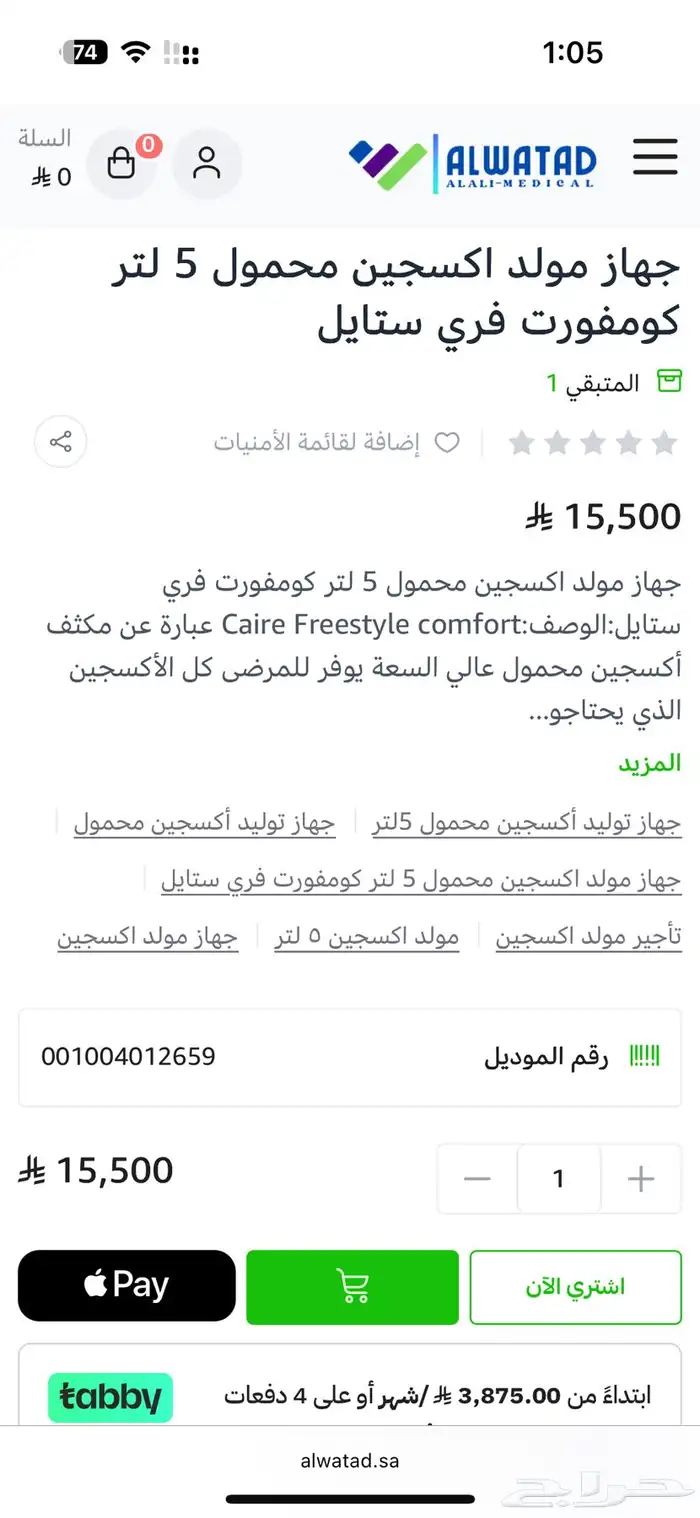This screenshot has width=700, height=1518.
Task: Open the shopping cart bag icon
Action: pos(121,163)
